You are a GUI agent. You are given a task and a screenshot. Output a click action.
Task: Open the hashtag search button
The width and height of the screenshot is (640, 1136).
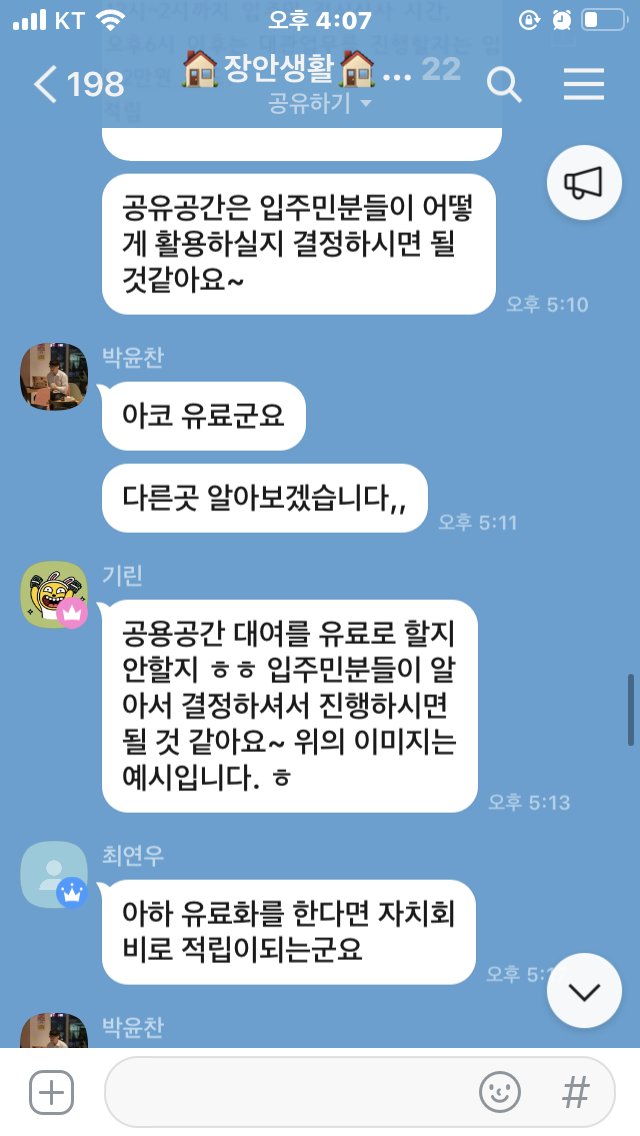[x=576, y=1093]
